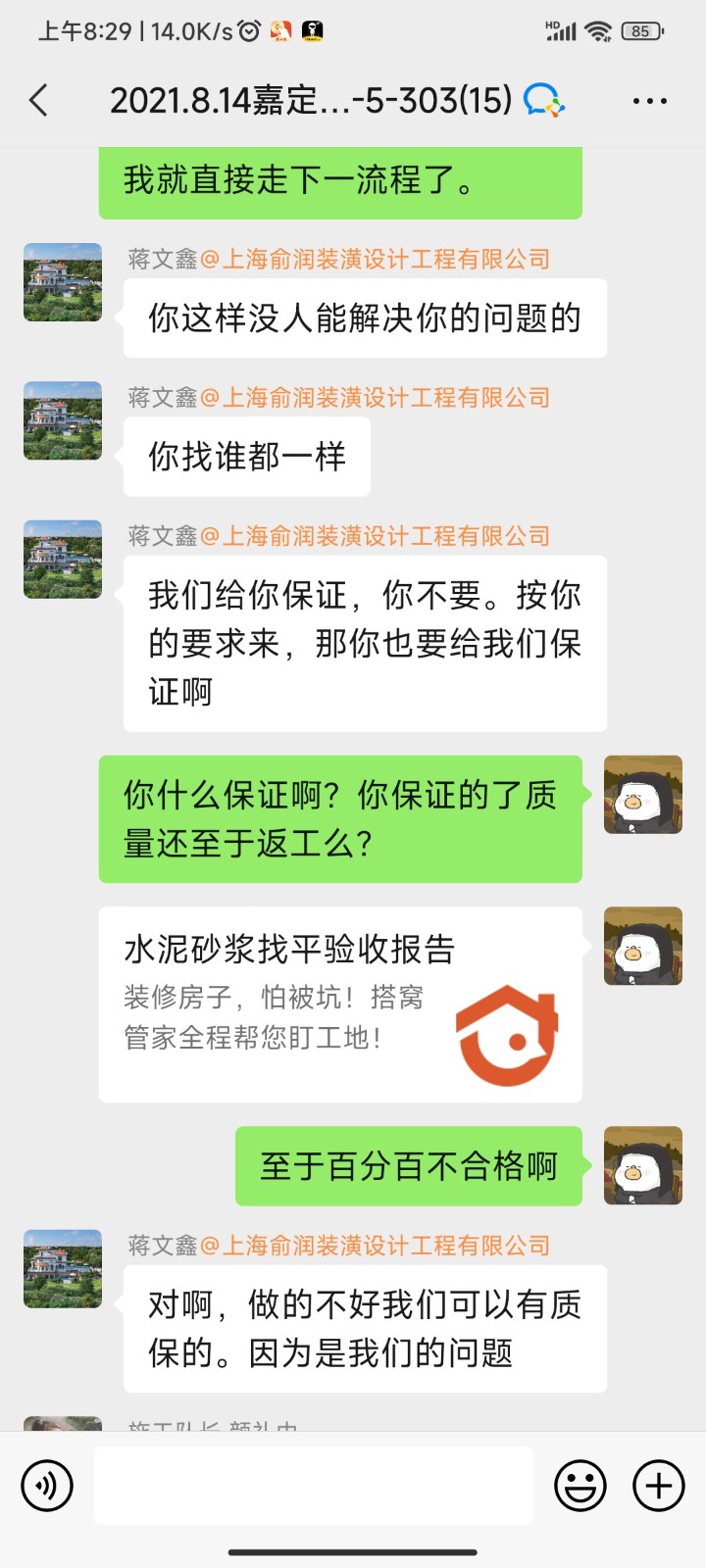Open the emoji sticker panel
Image resolution: width=706 pixels, height=1568 pixels.
point(580,1486)
